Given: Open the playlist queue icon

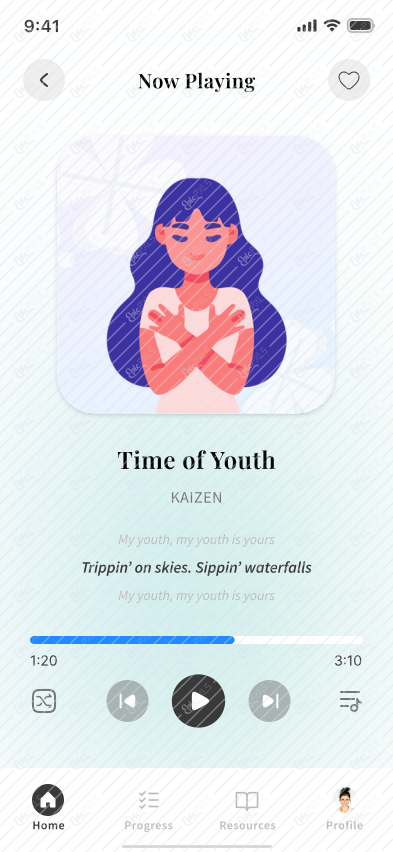Looking at the screenshot, I should pyautogui.click(x=350, y=701).
